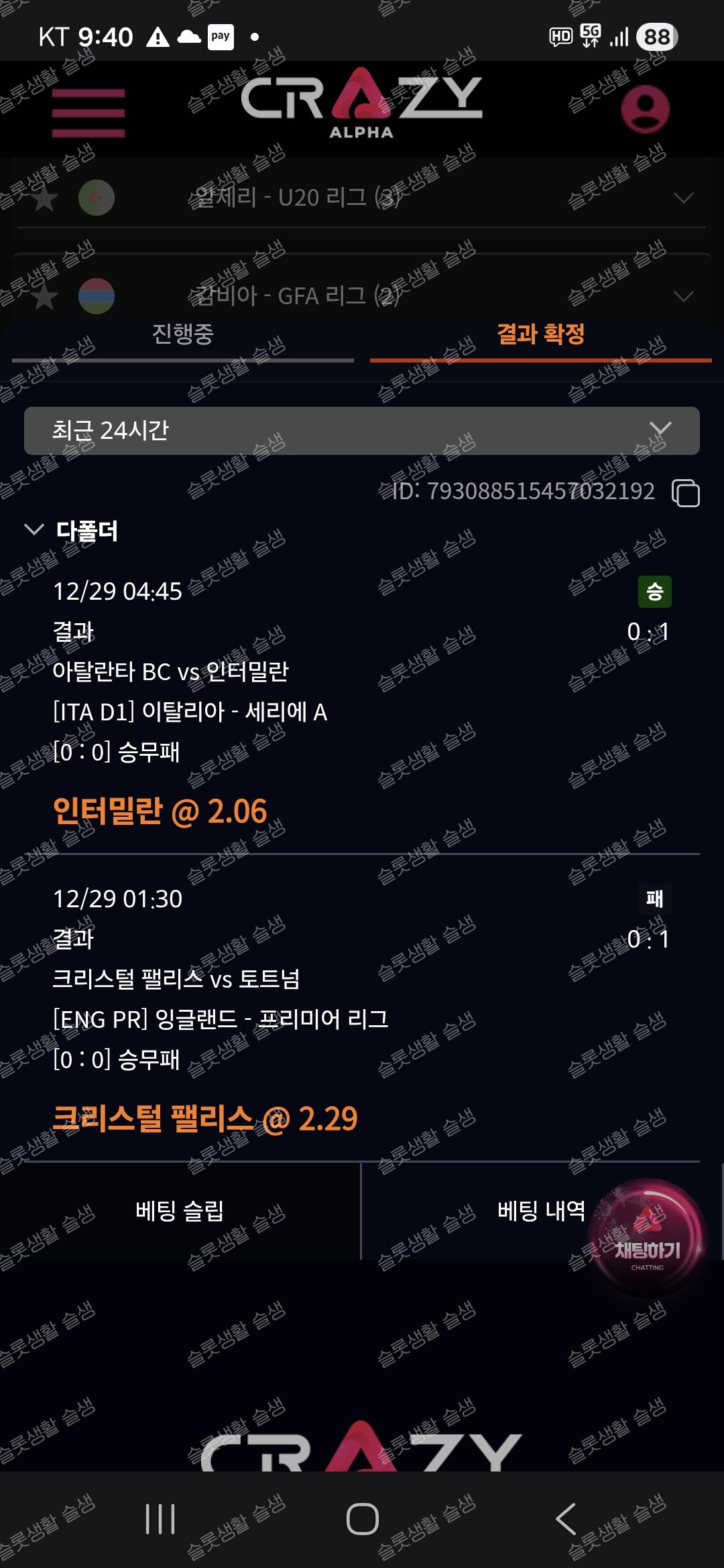
Task: Collapse the 다폴더 section
Action: pyautogui.click(x=34, y=530)
